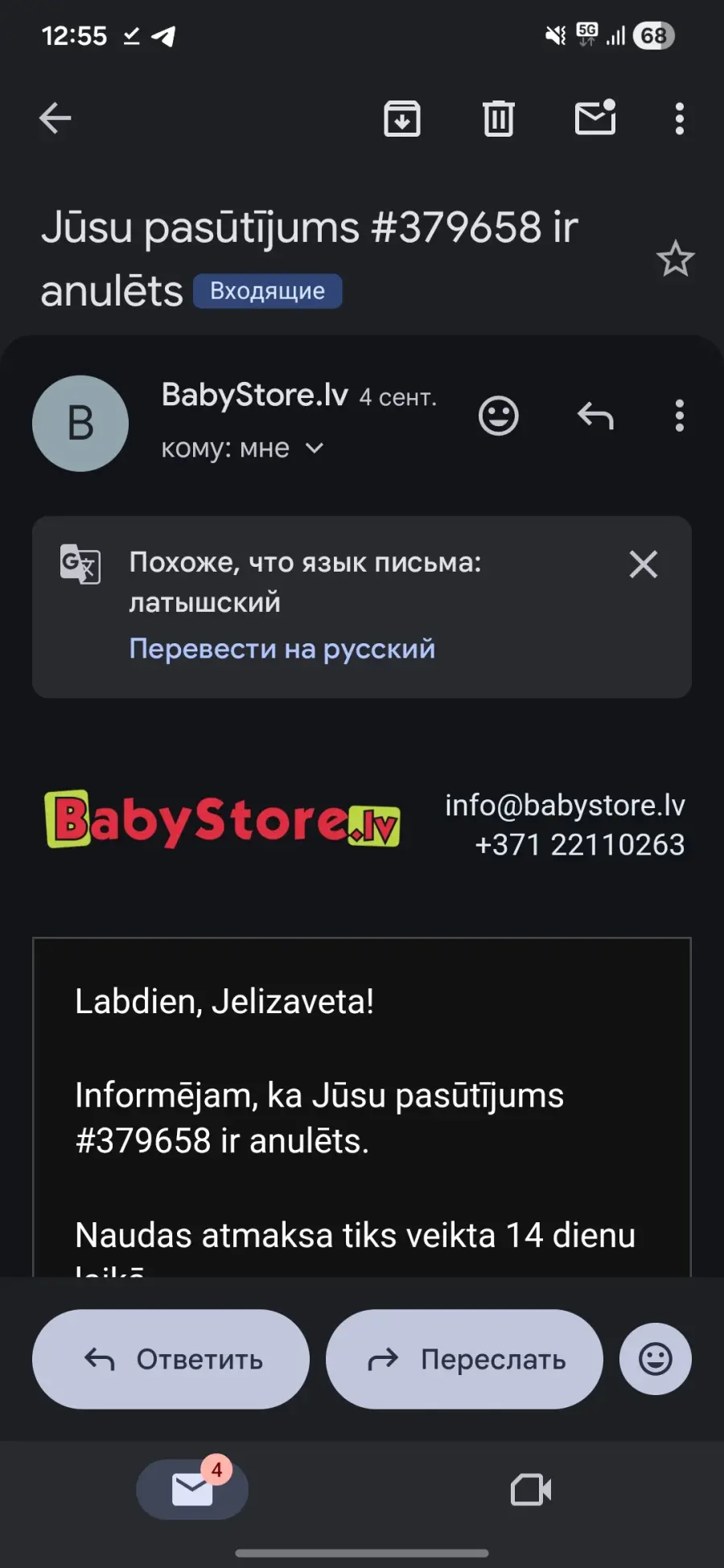
Task: Star this conversation
Action: 674,259
